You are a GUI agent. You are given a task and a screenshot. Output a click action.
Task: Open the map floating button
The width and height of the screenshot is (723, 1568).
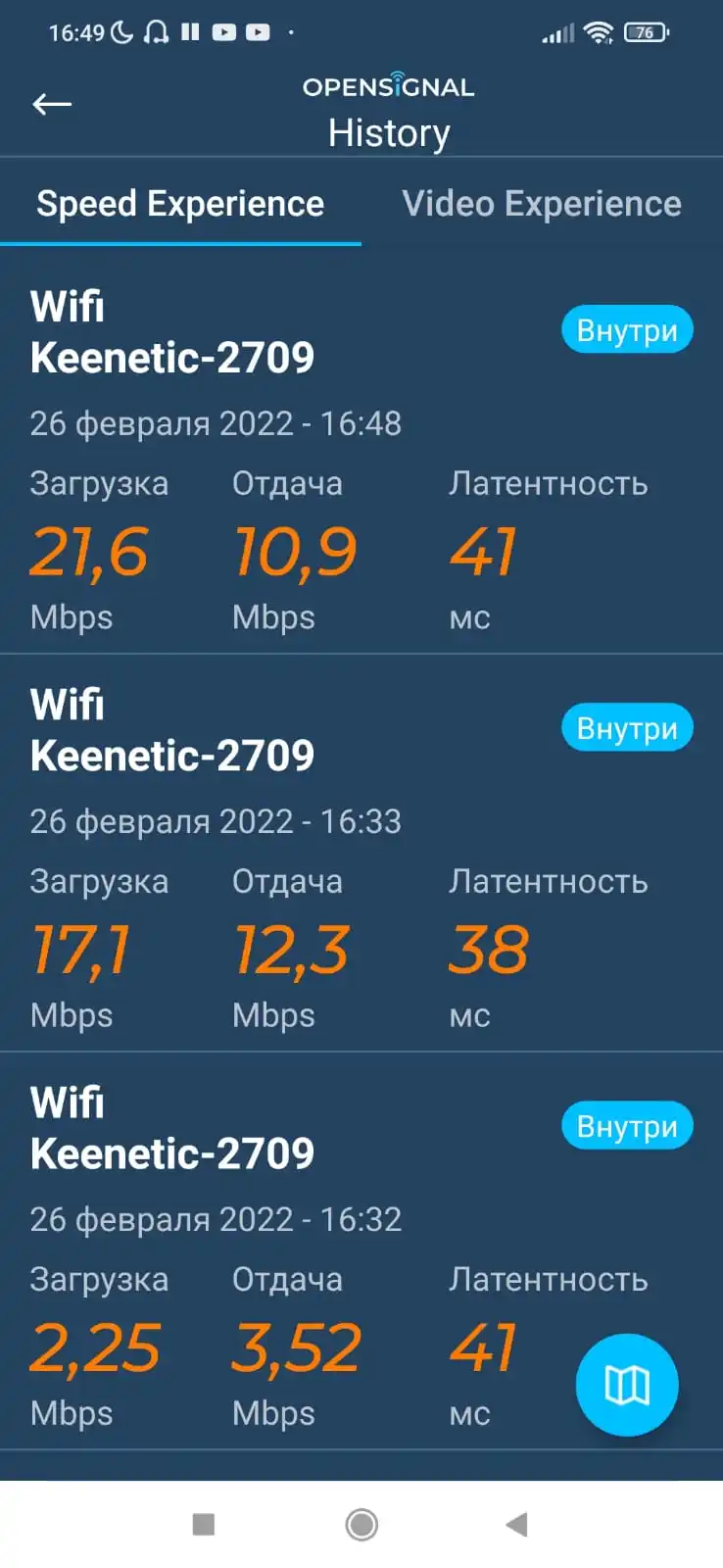(627, 1385)
